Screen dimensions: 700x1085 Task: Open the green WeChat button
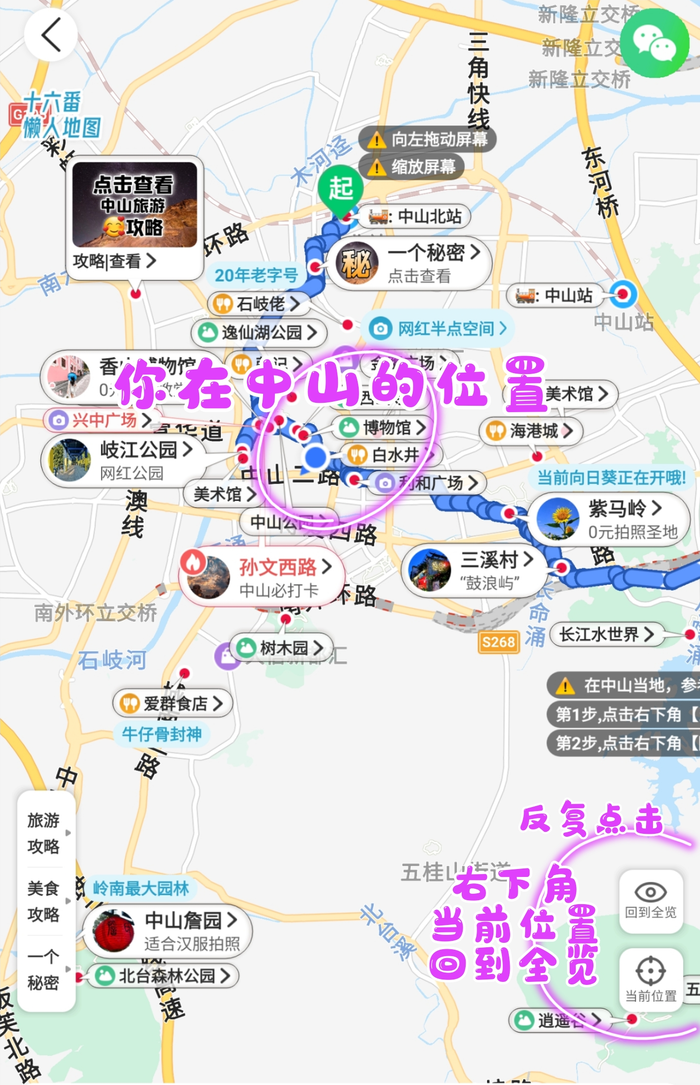pos(654,44)
